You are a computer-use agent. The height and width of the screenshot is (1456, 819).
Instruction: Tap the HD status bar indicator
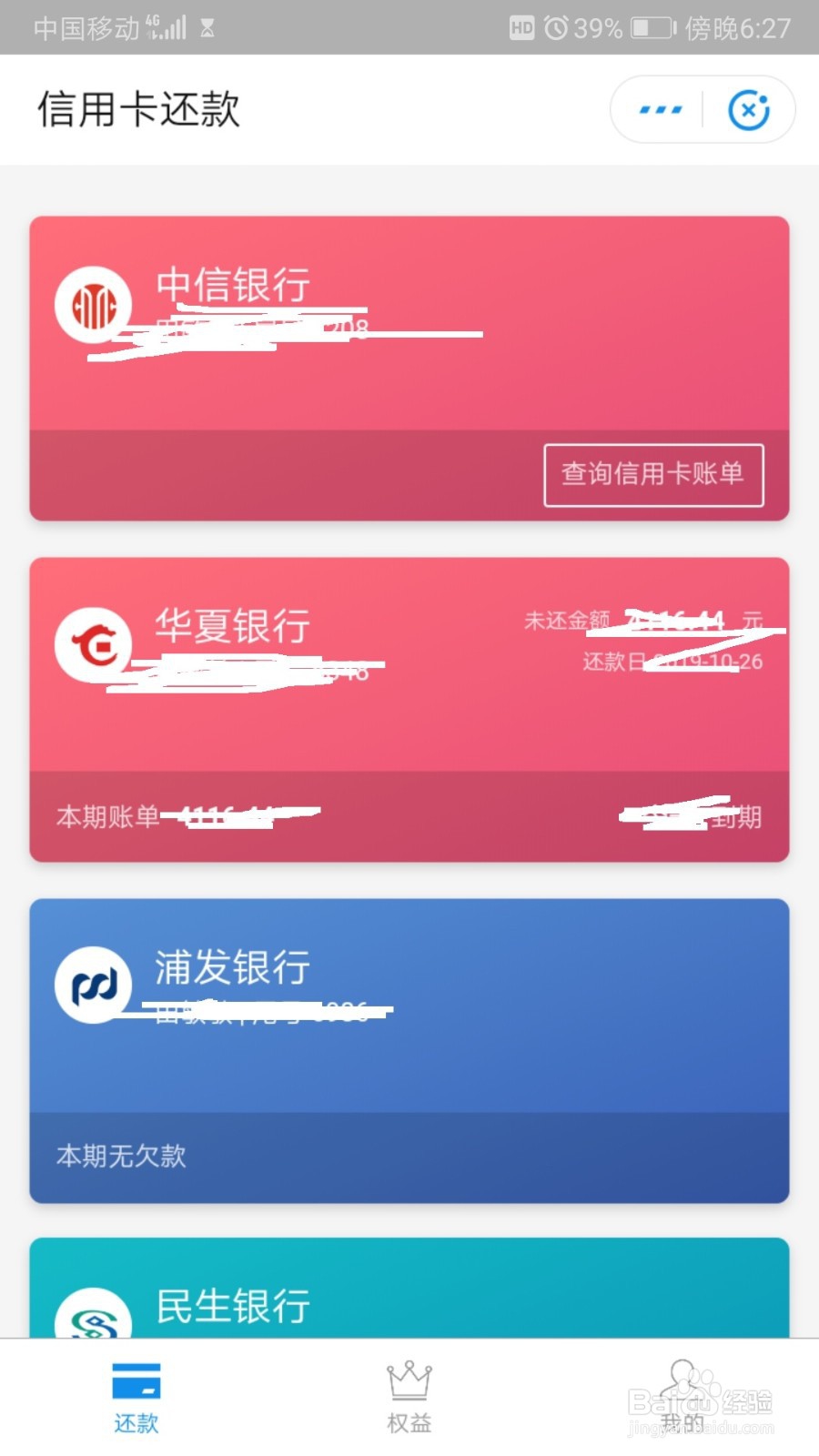click(x=522, y=27)
